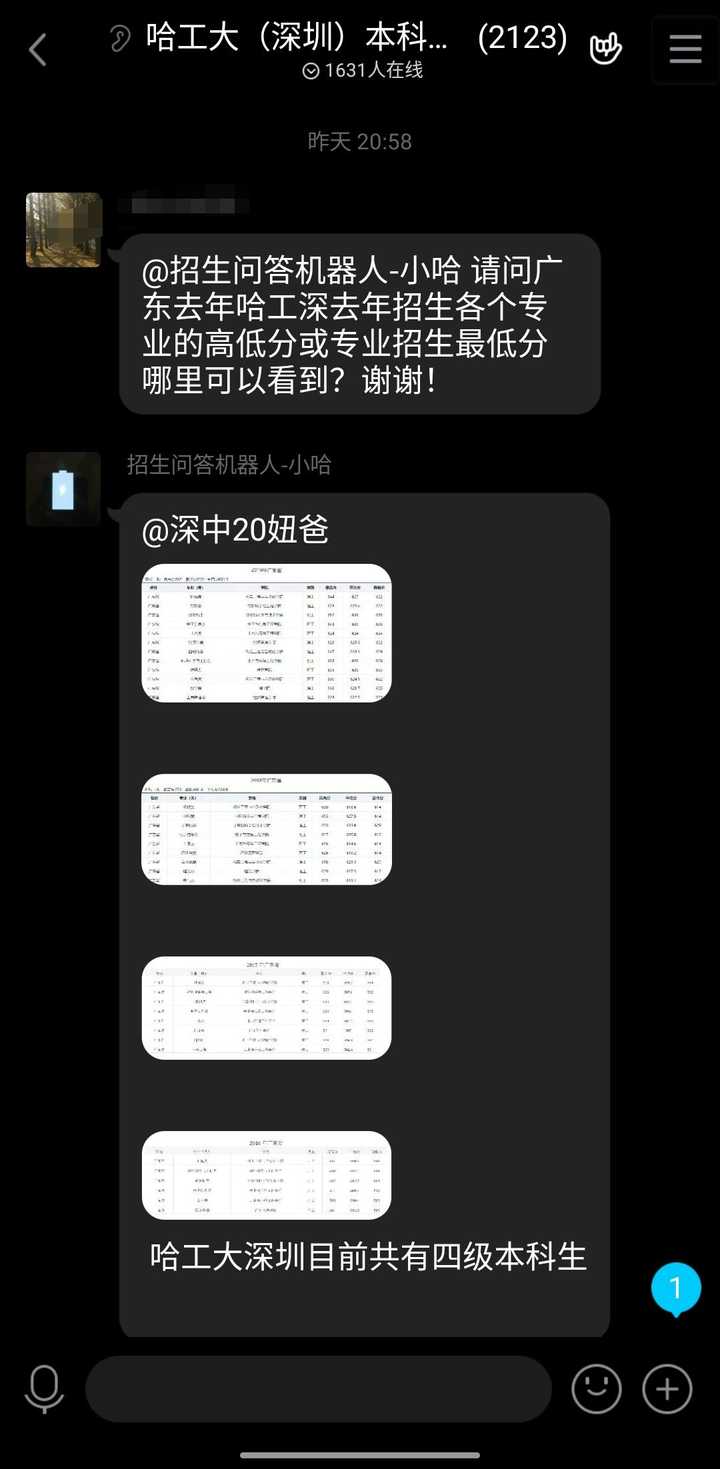Open the second score table image
The image size is (720, 1469).
(266, 829)
